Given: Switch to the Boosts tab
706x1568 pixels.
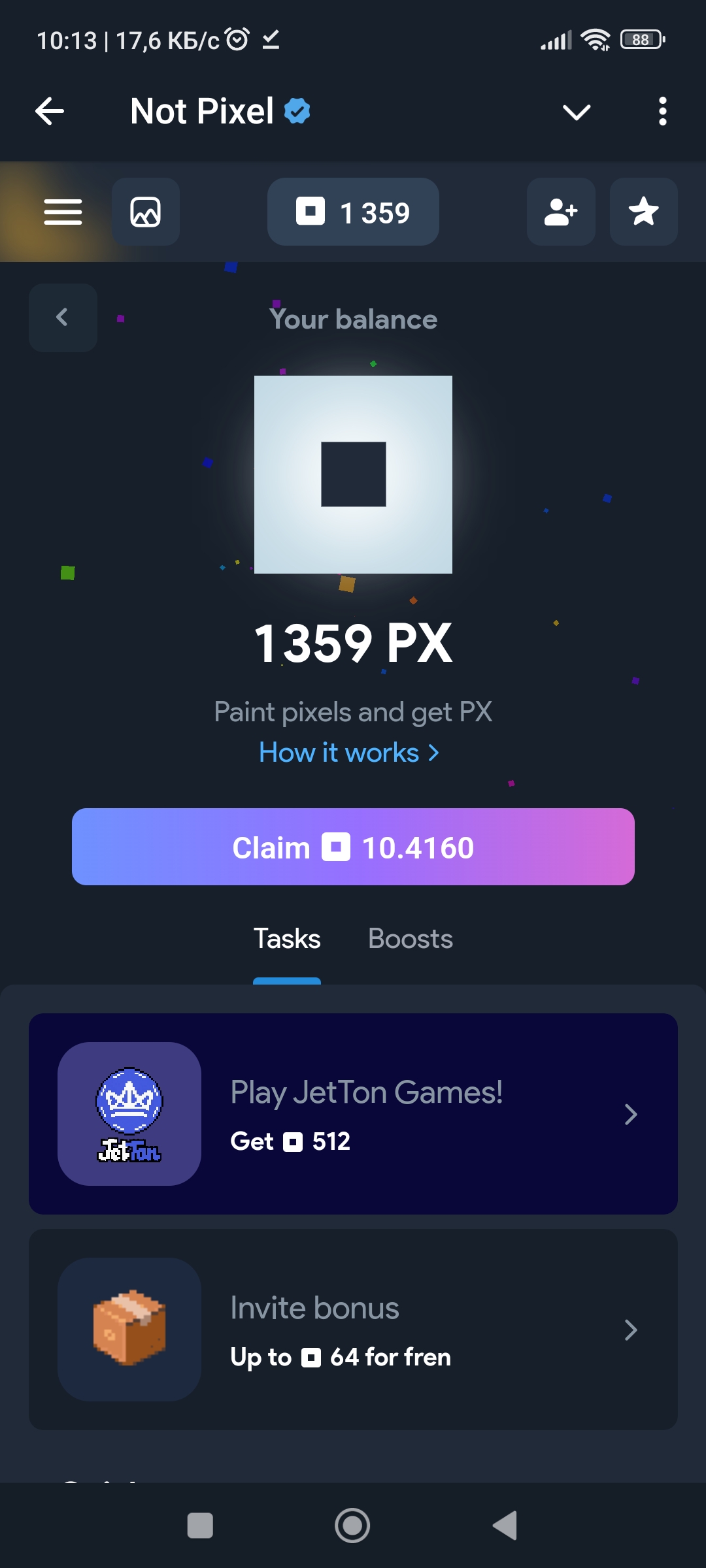Looking at the screenshot, I should pos(410,939).
